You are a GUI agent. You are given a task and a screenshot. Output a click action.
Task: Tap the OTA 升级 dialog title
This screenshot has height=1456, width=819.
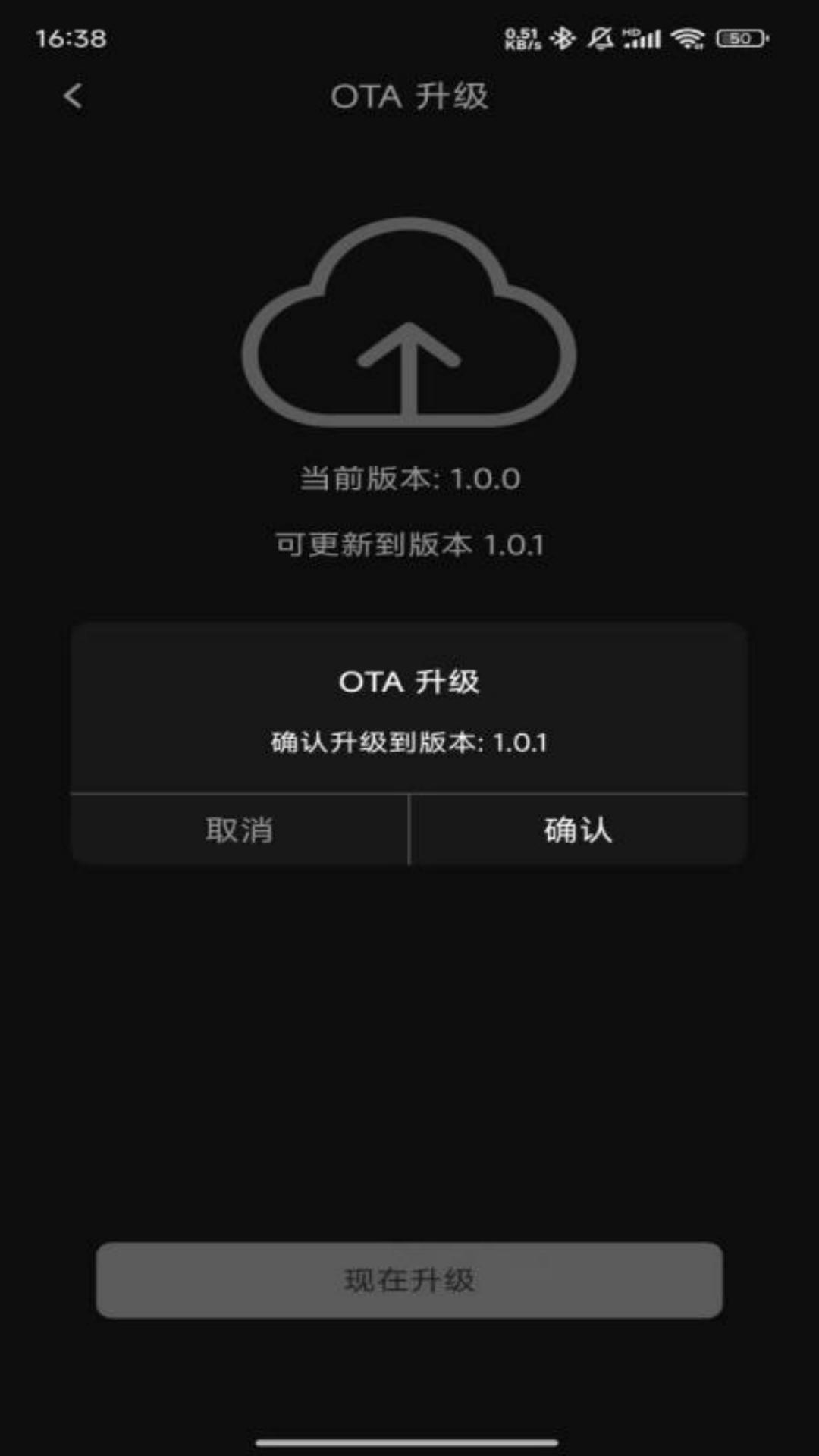(409, 682)
